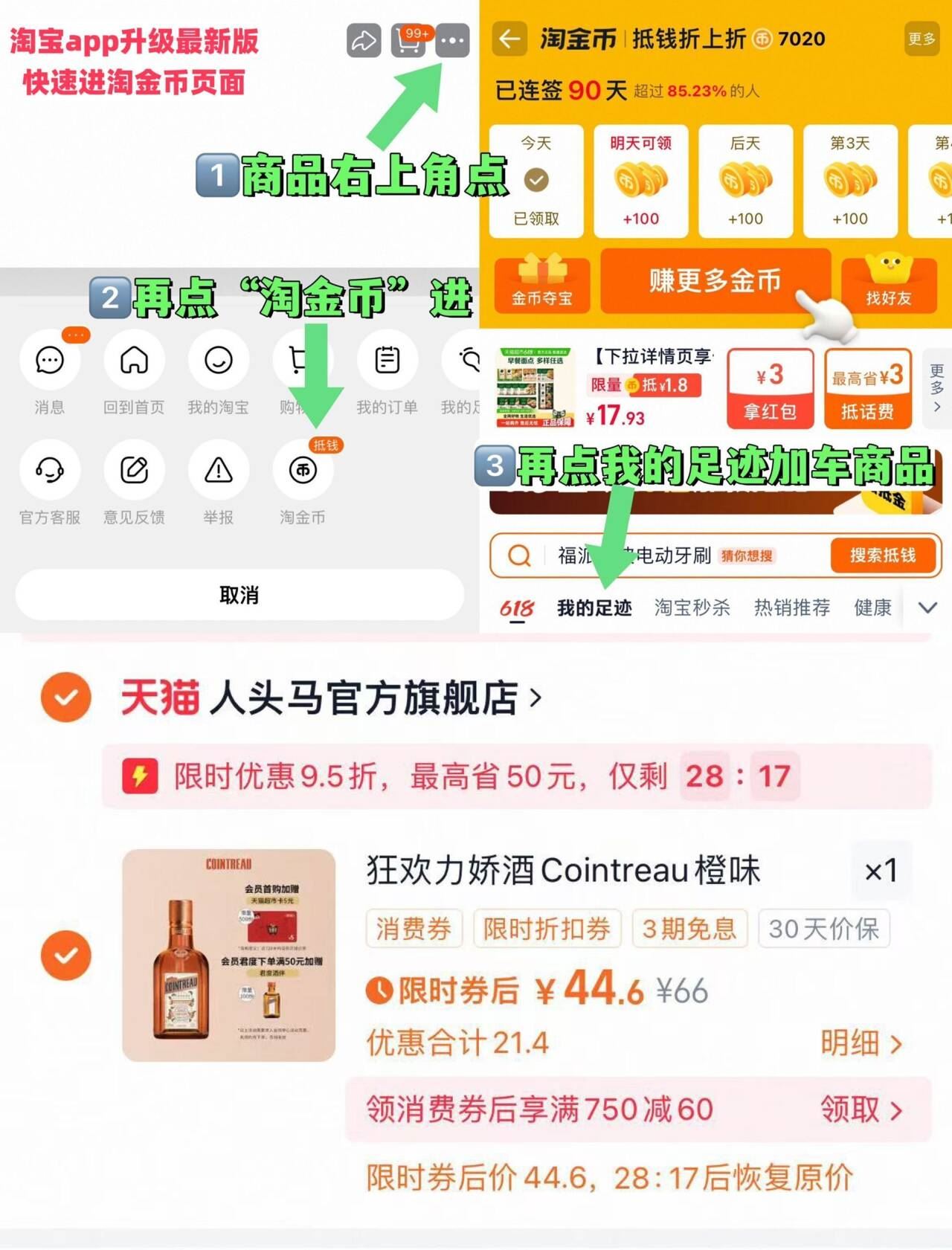Tap the 我的淘宝 icon
The image size is (952, 1250).
(x=219, y=361)
